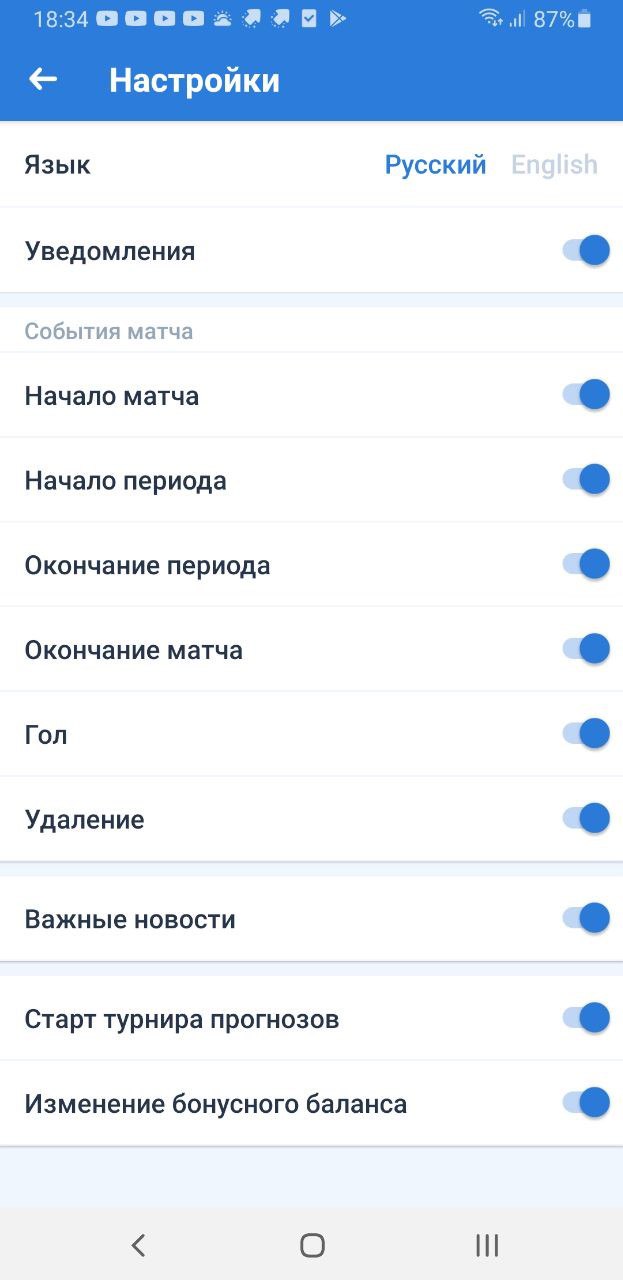The image size is (623, 1280).
Task: Switch the language to English
Action: coord(554,165)
